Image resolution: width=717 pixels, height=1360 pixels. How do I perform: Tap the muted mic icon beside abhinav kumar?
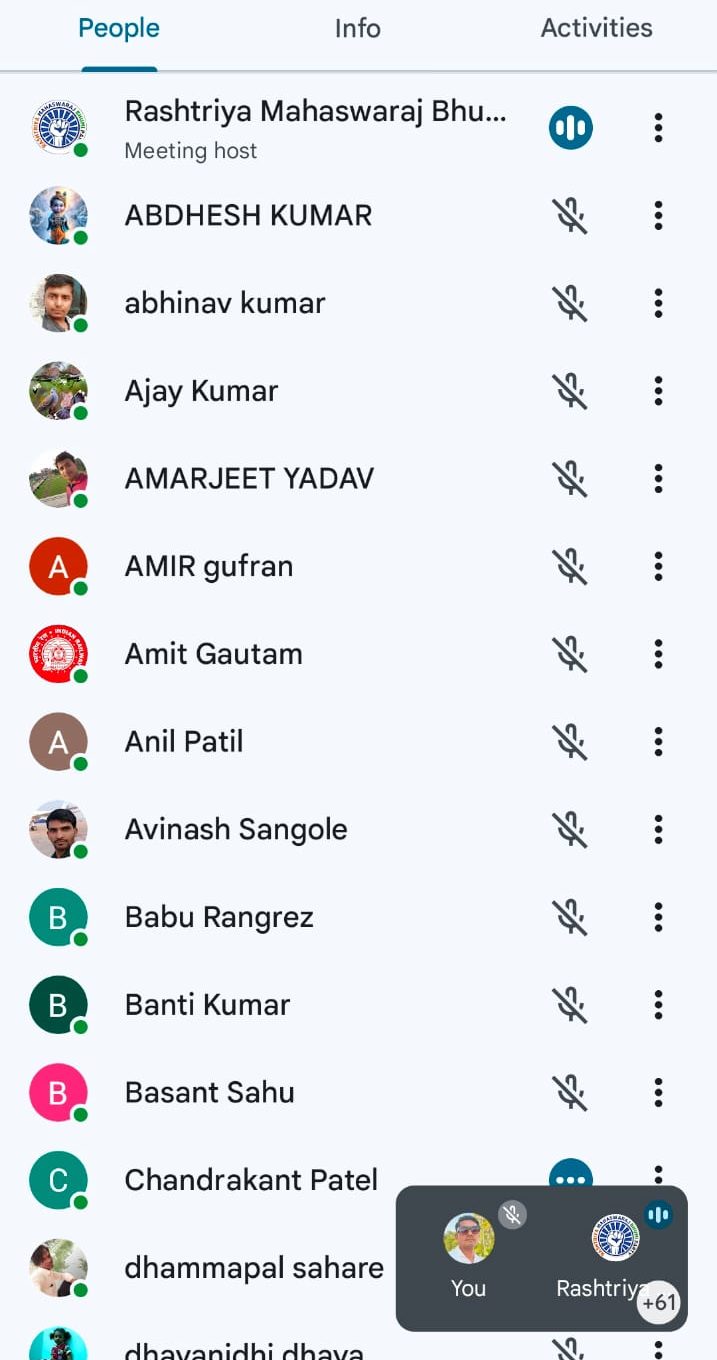pos(571,303)
